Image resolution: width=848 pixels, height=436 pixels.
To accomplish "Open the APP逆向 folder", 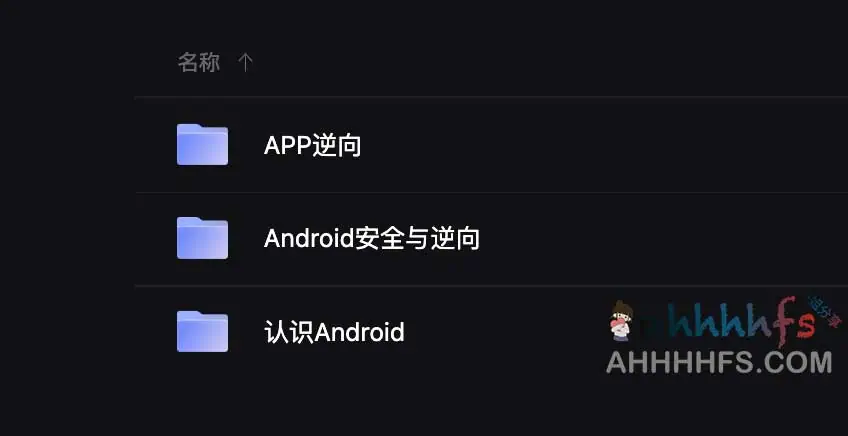I will point(312,146).
